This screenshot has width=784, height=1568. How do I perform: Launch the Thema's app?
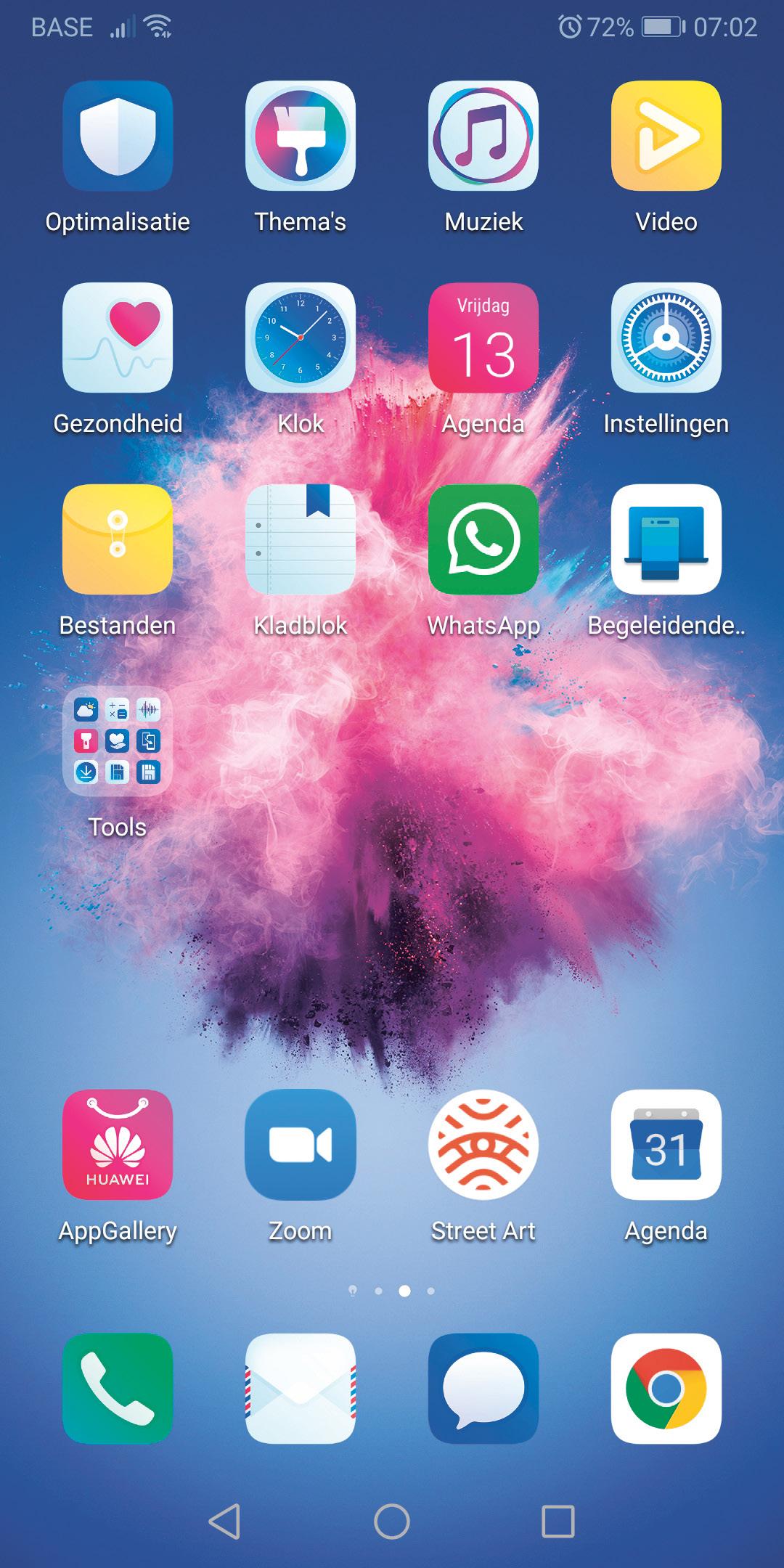pos(301,136)
